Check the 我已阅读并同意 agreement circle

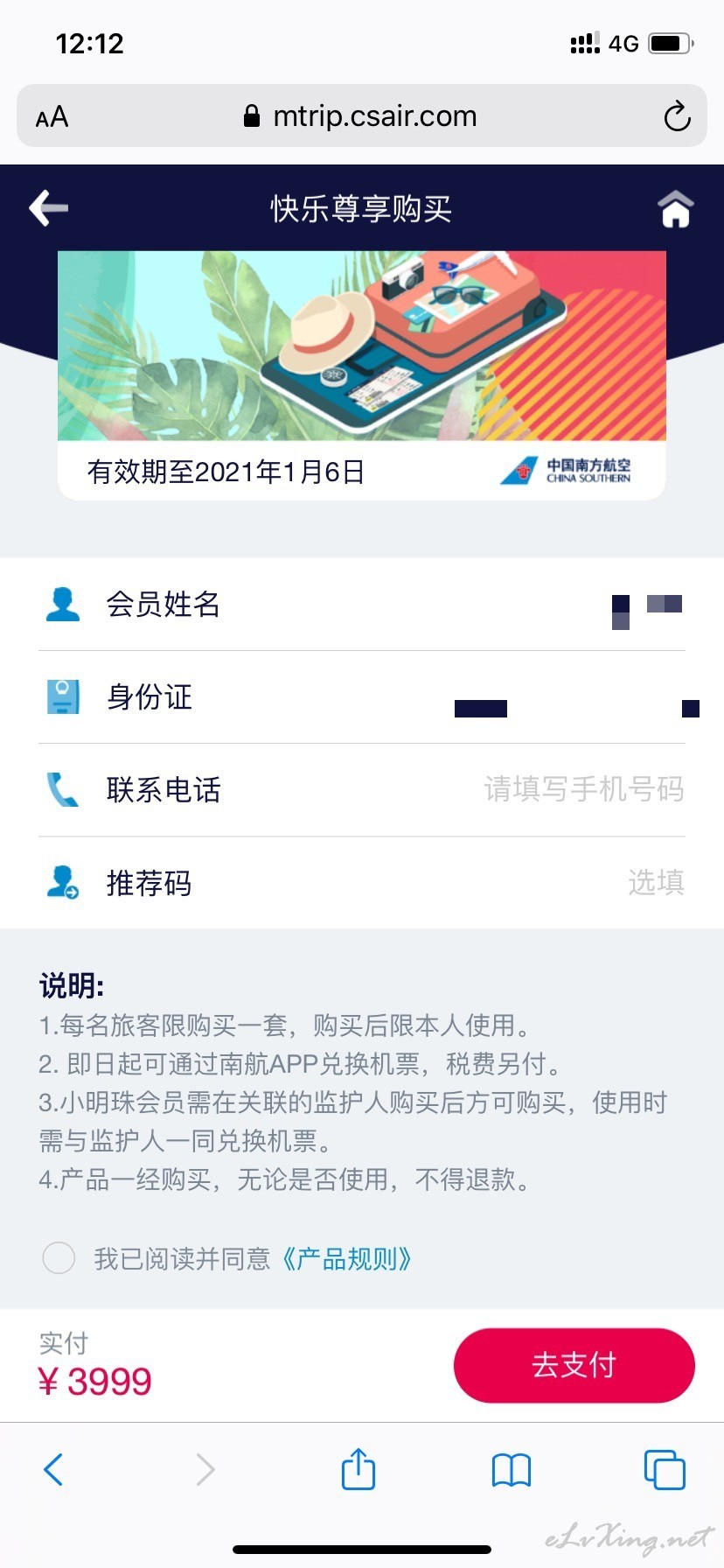coord(59,1258)
